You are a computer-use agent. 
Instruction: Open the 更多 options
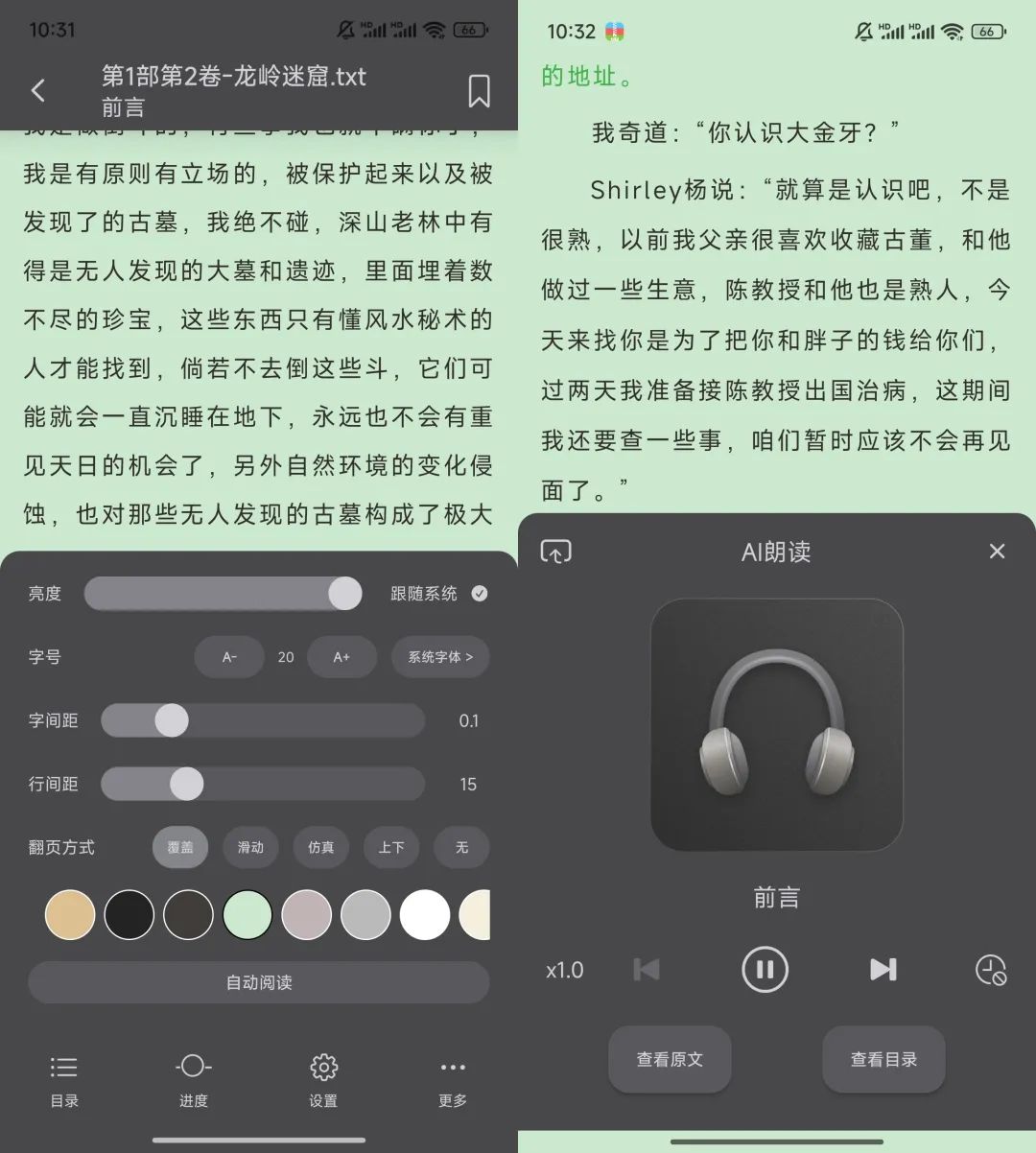point(453,1080)
